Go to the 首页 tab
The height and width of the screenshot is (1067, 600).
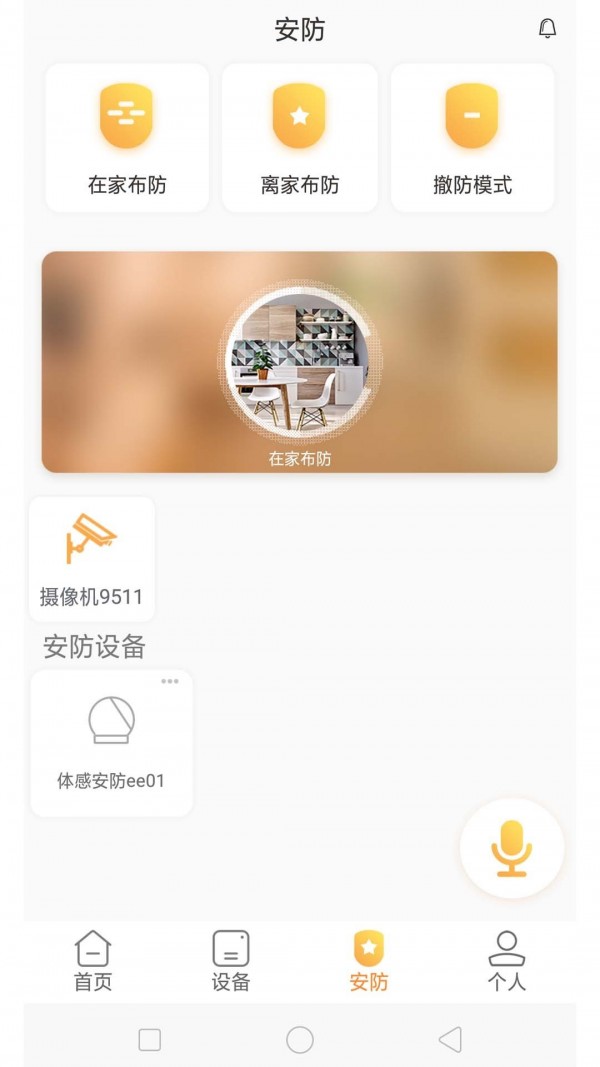click(93, 960)
